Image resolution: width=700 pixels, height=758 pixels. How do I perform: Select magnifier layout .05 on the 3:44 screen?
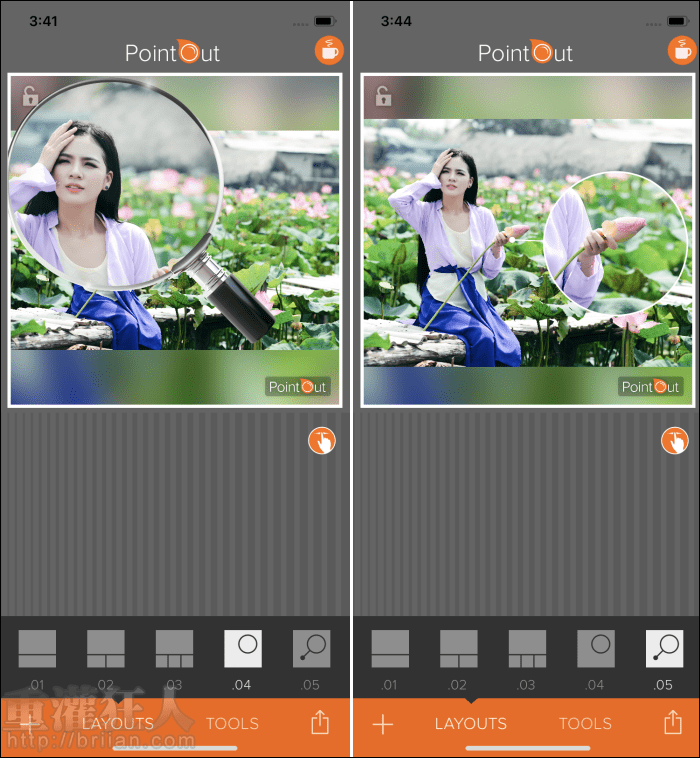[x=664, y=649]
